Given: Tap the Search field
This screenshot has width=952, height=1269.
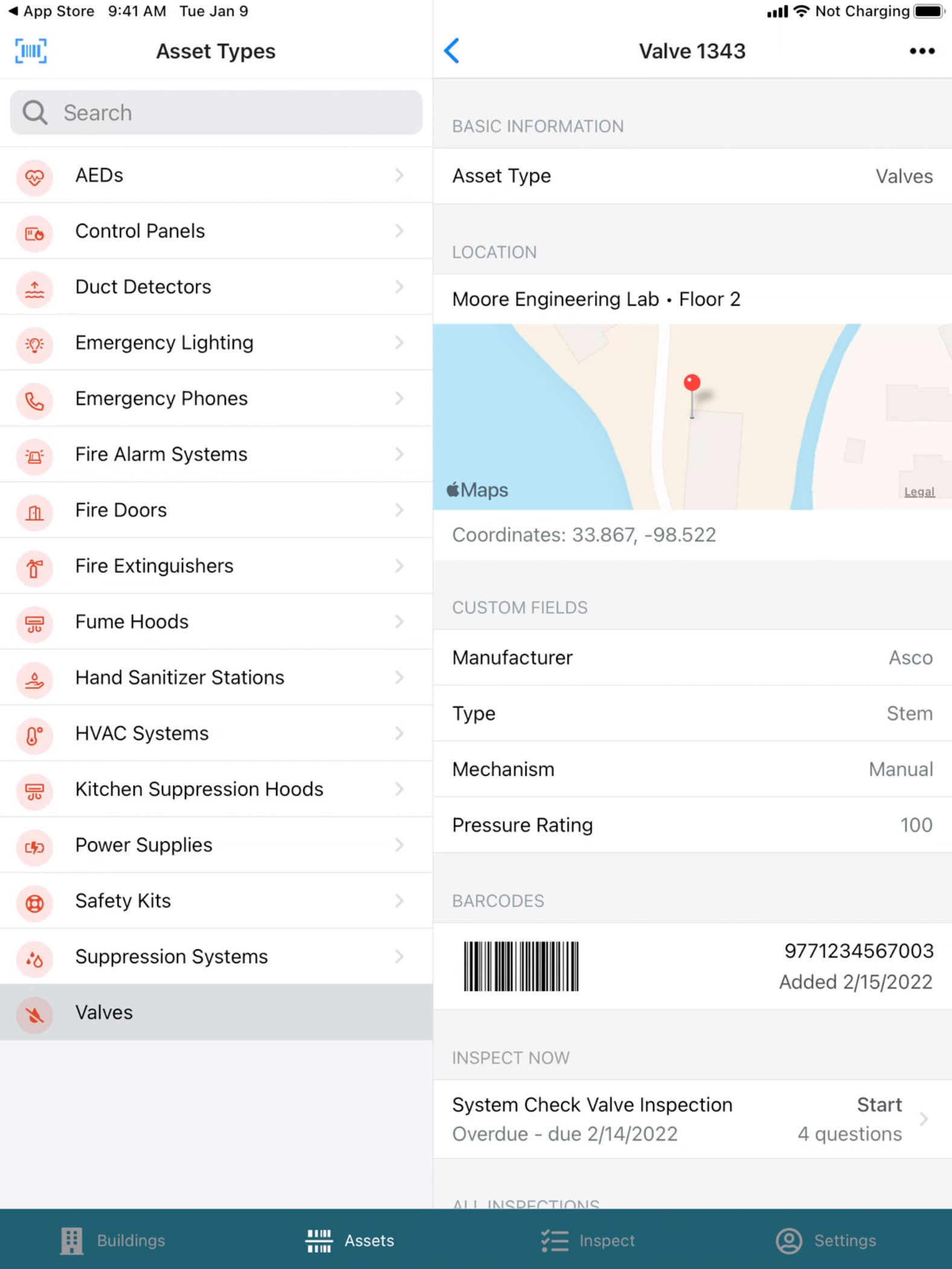Looking at the screenshot, I should coord(216,113).
